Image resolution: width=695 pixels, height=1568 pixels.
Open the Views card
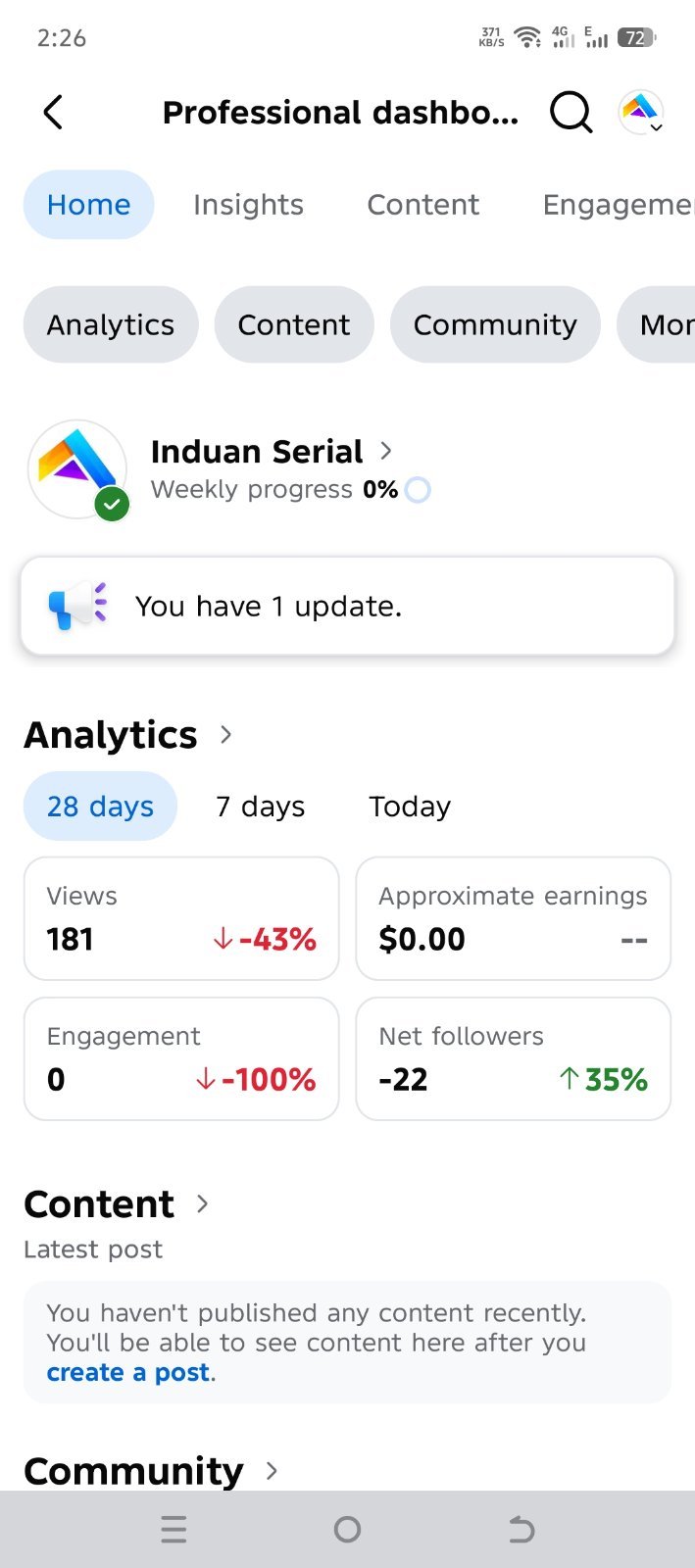181,918
